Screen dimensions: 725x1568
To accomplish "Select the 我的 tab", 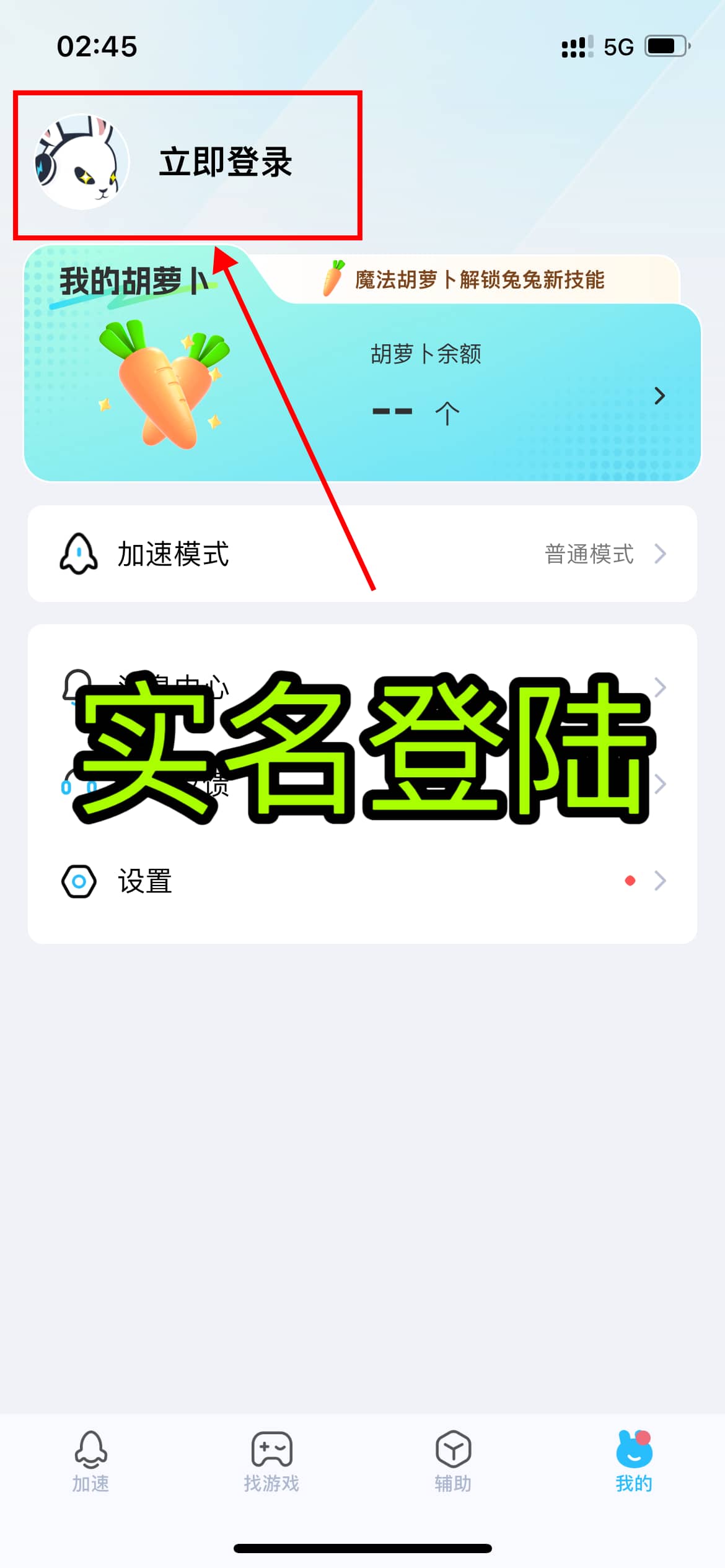I will [x=634, y=1461].
